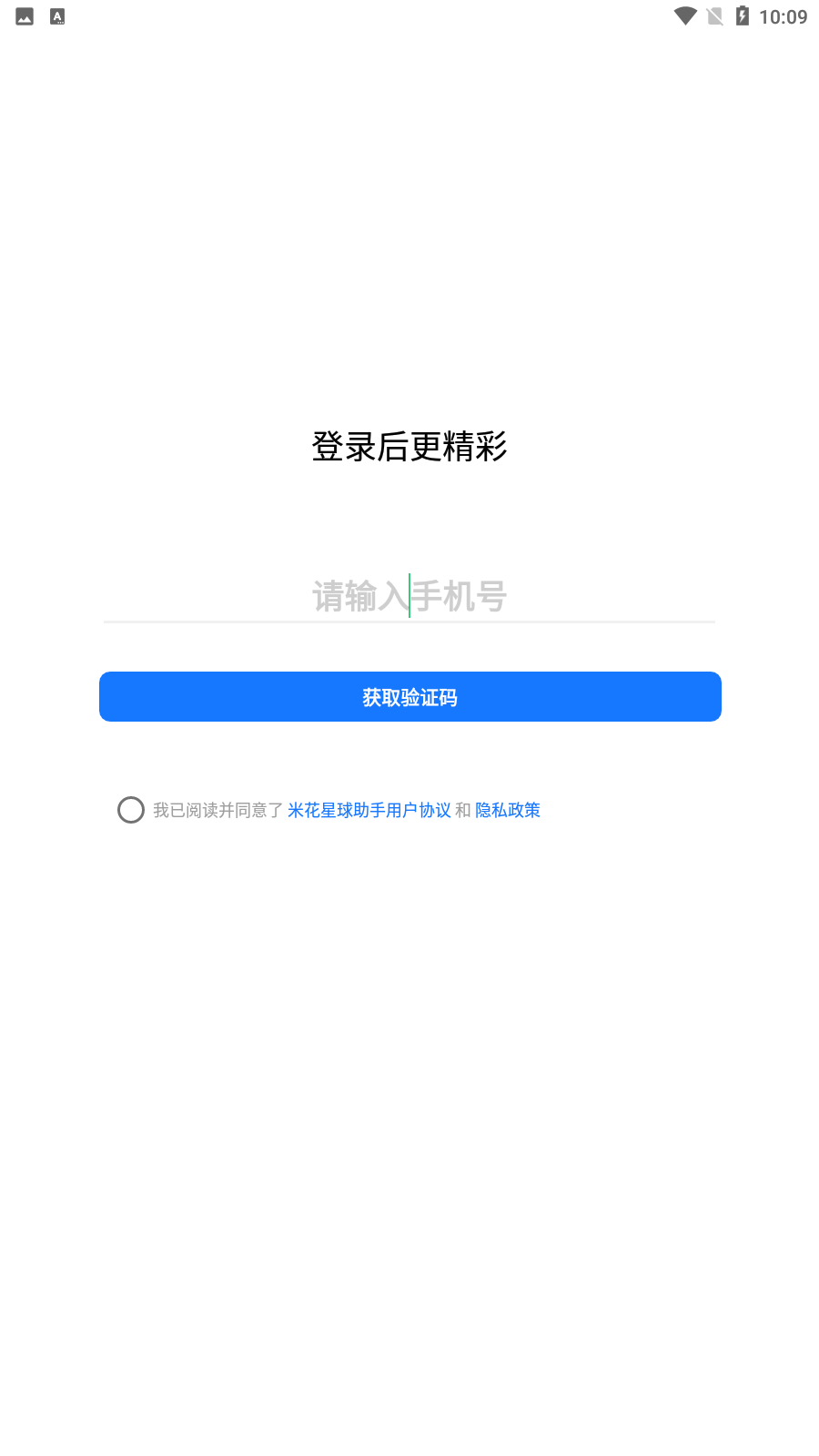Tap the 获取验证码 button
Viewport: 819px width, 1456px height.
click(x=409, y=697)
